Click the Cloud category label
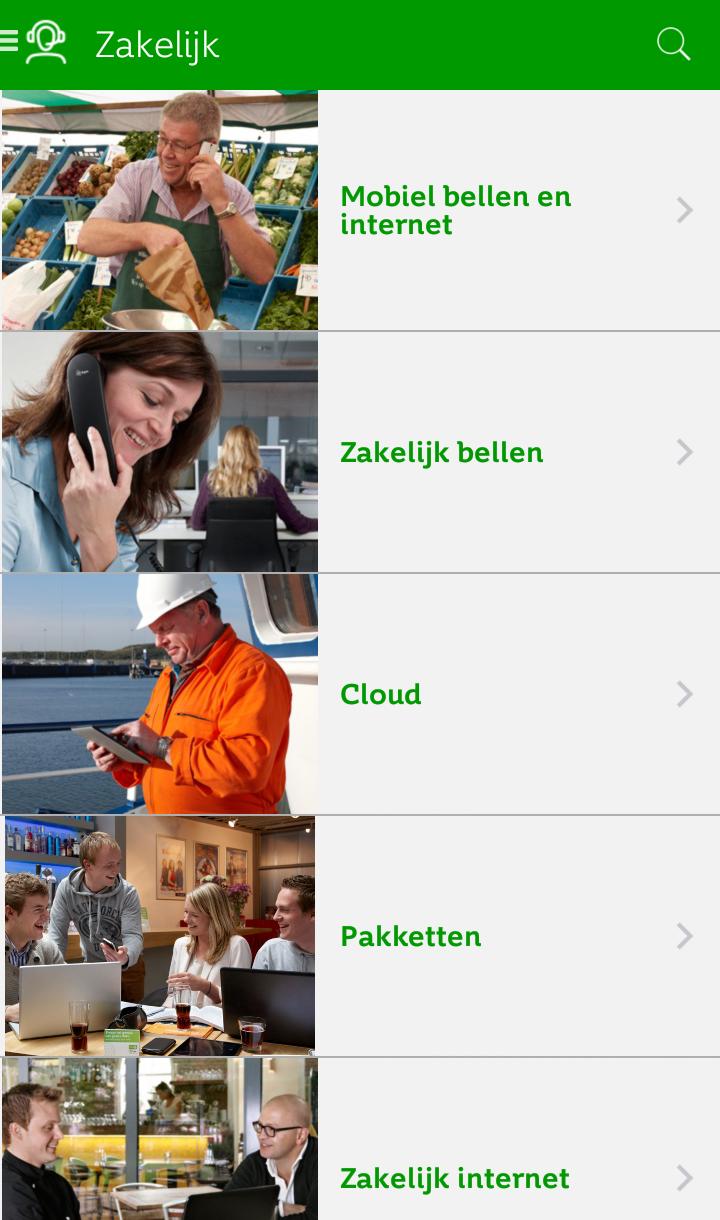The image size is (720, 1220). 380,694
